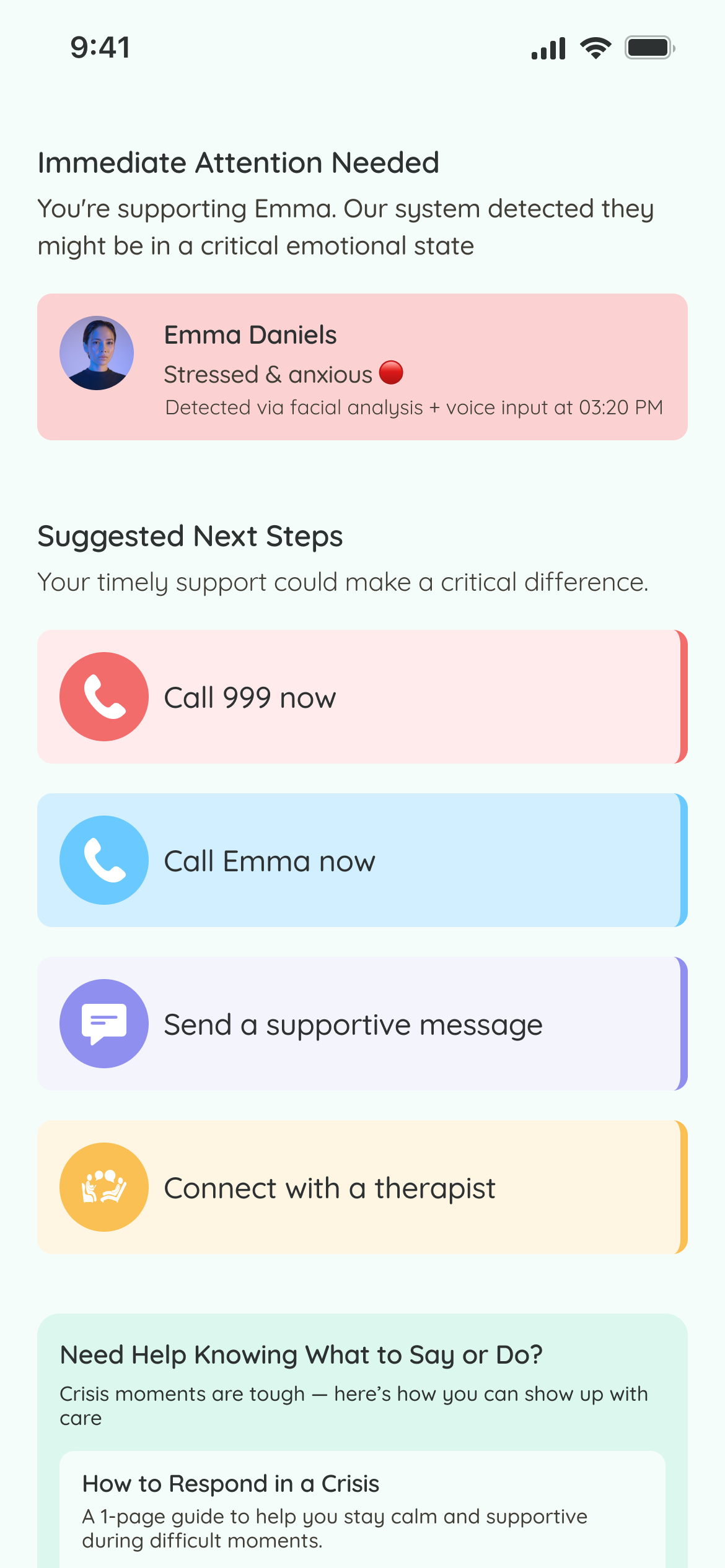The image size is (725, 1568).
Task: Call Emma now
Action: (362, 860)
